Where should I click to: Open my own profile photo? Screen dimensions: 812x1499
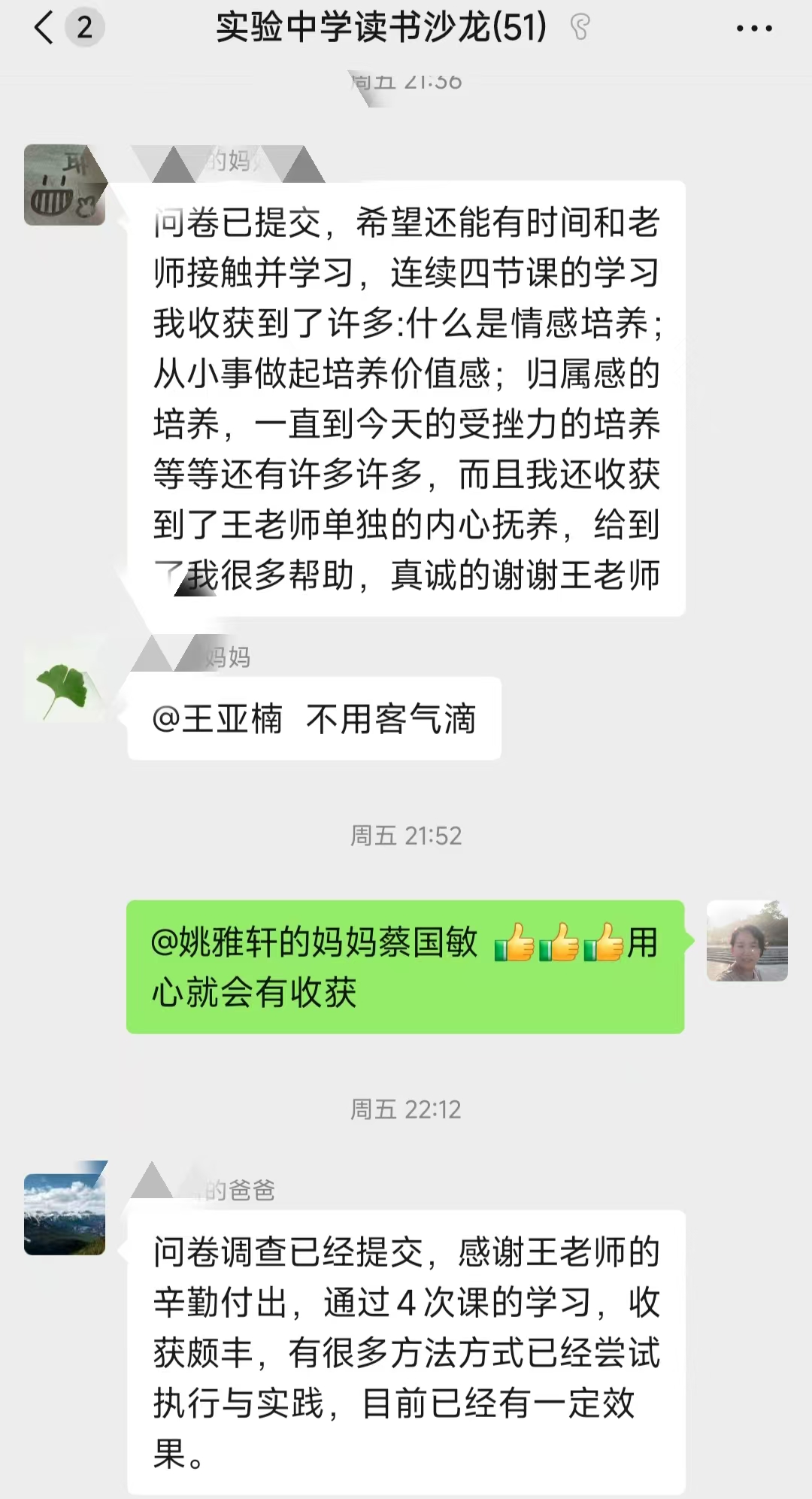(747, 940)
